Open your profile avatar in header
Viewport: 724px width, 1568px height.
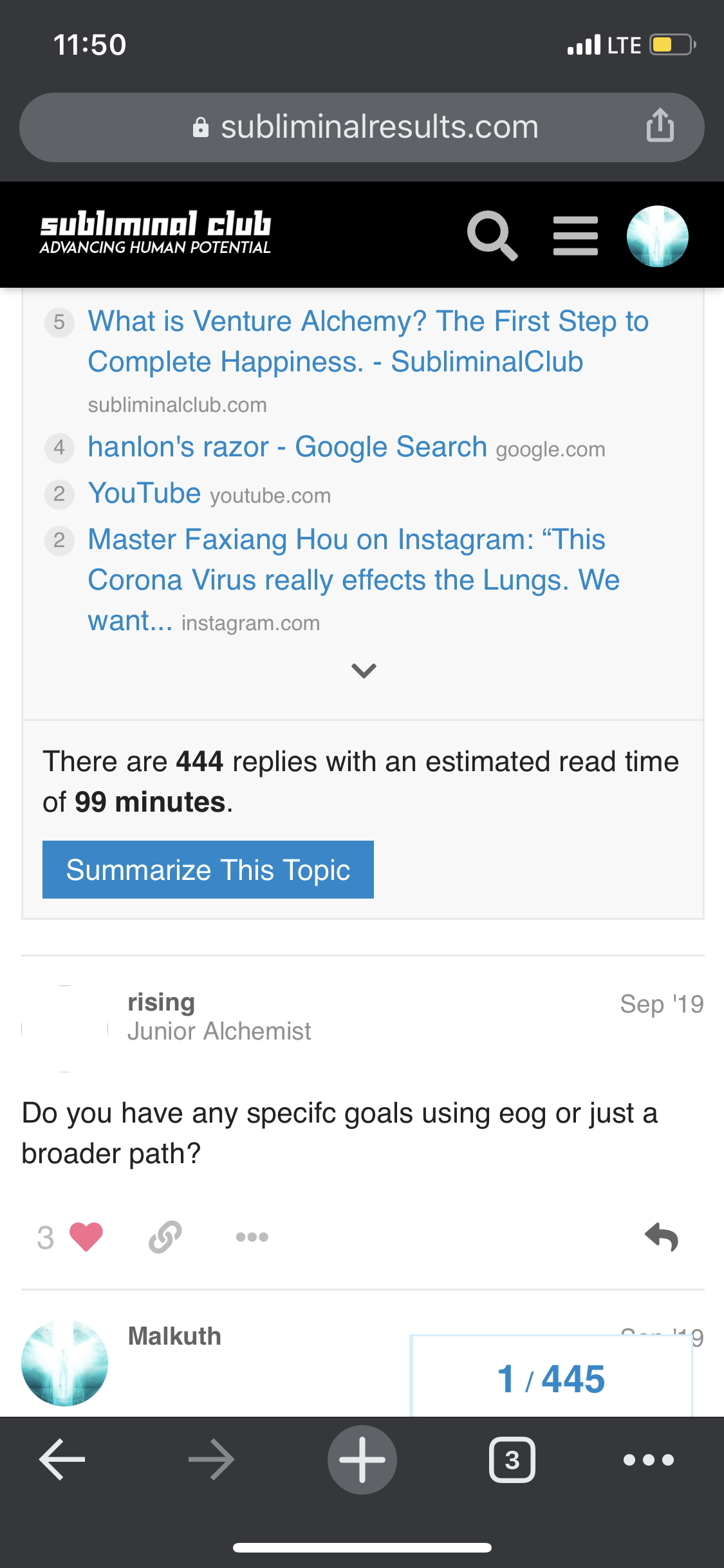[658, 236]
